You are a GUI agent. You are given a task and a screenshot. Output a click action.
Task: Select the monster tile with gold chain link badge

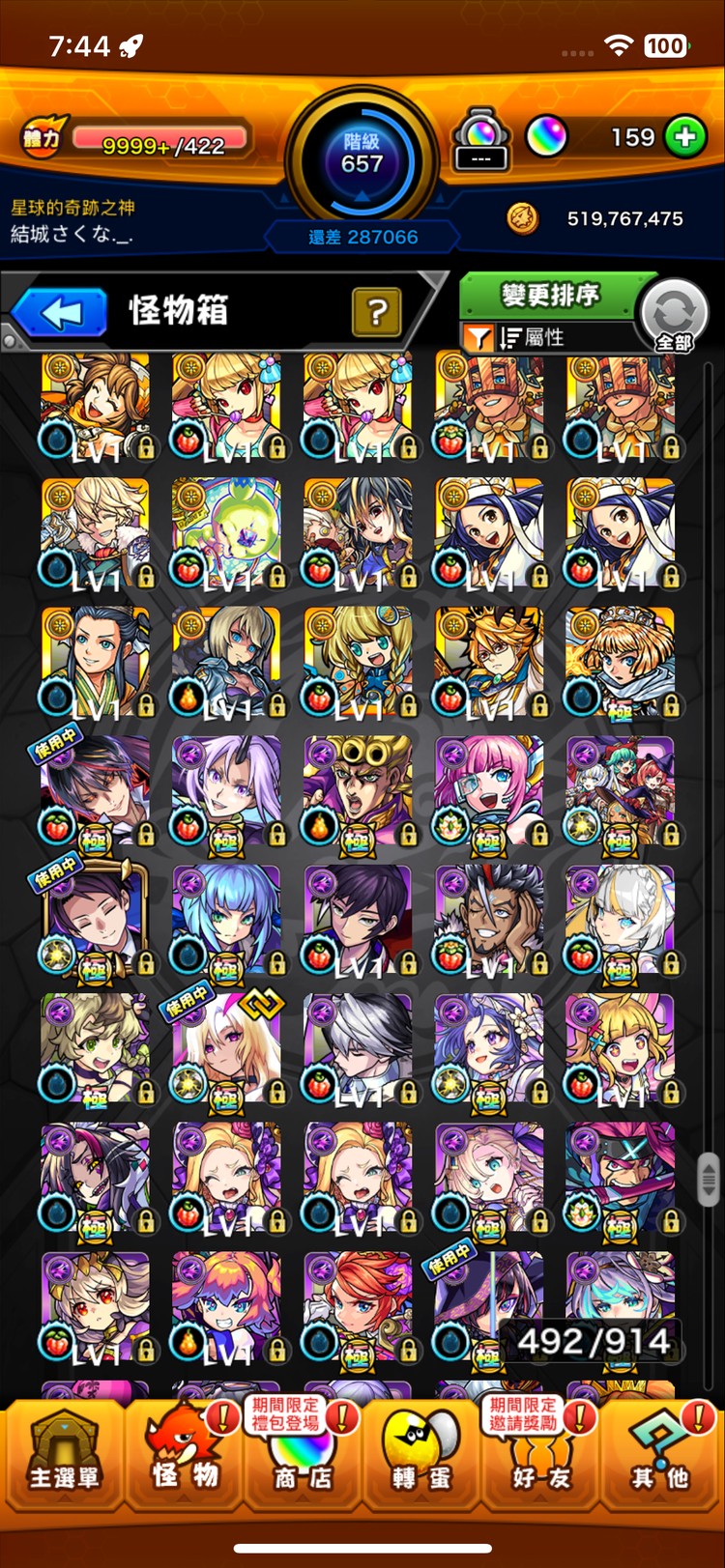226,1050
